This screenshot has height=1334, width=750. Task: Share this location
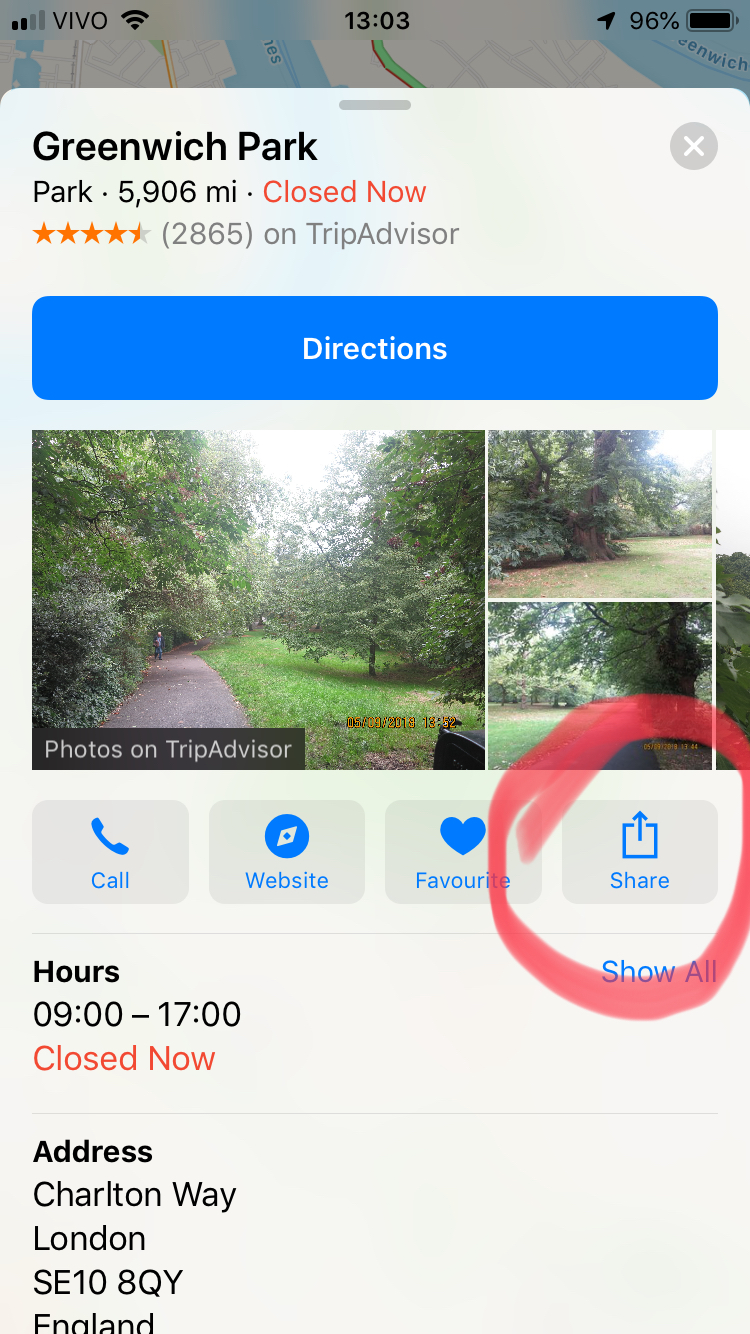coord(640,852)
